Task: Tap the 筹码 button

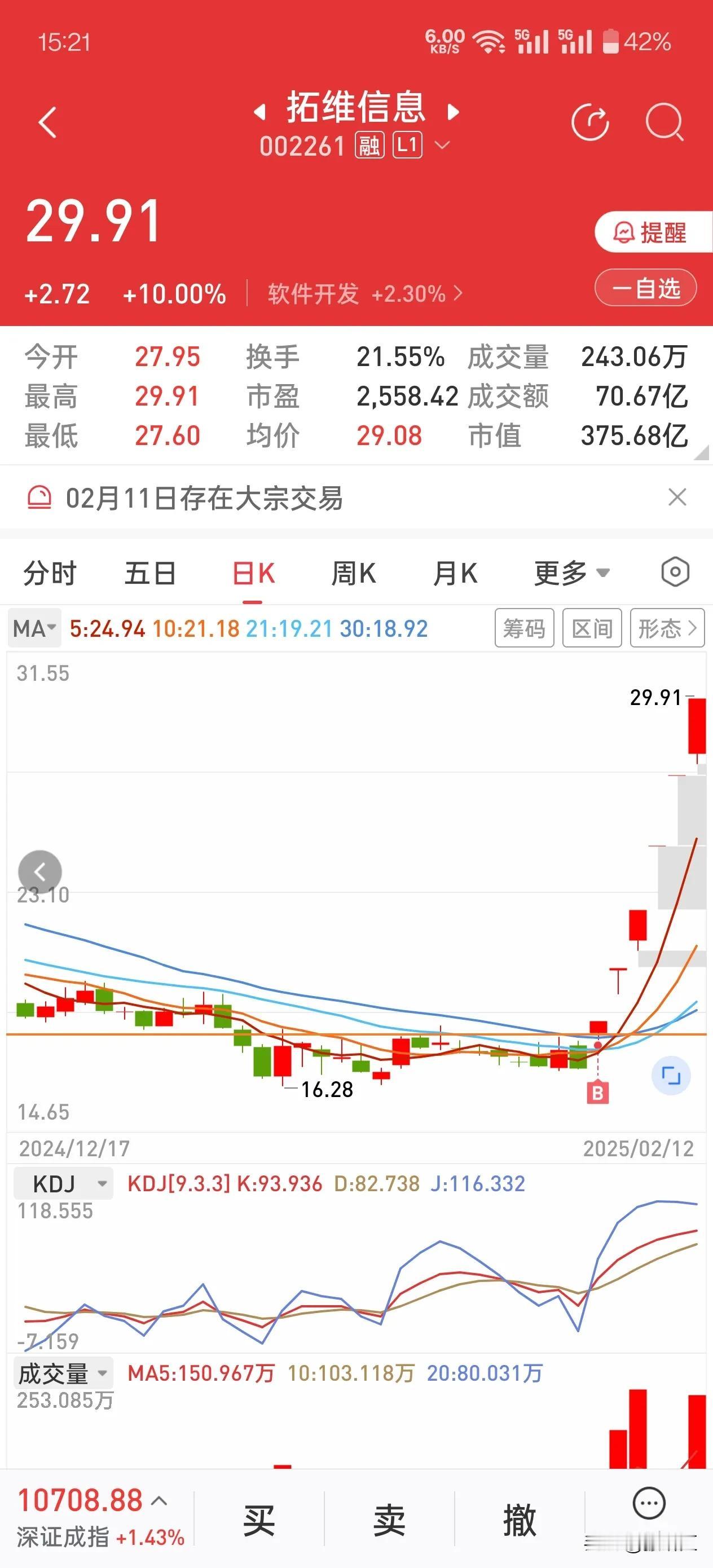Action: click(524, 628)
